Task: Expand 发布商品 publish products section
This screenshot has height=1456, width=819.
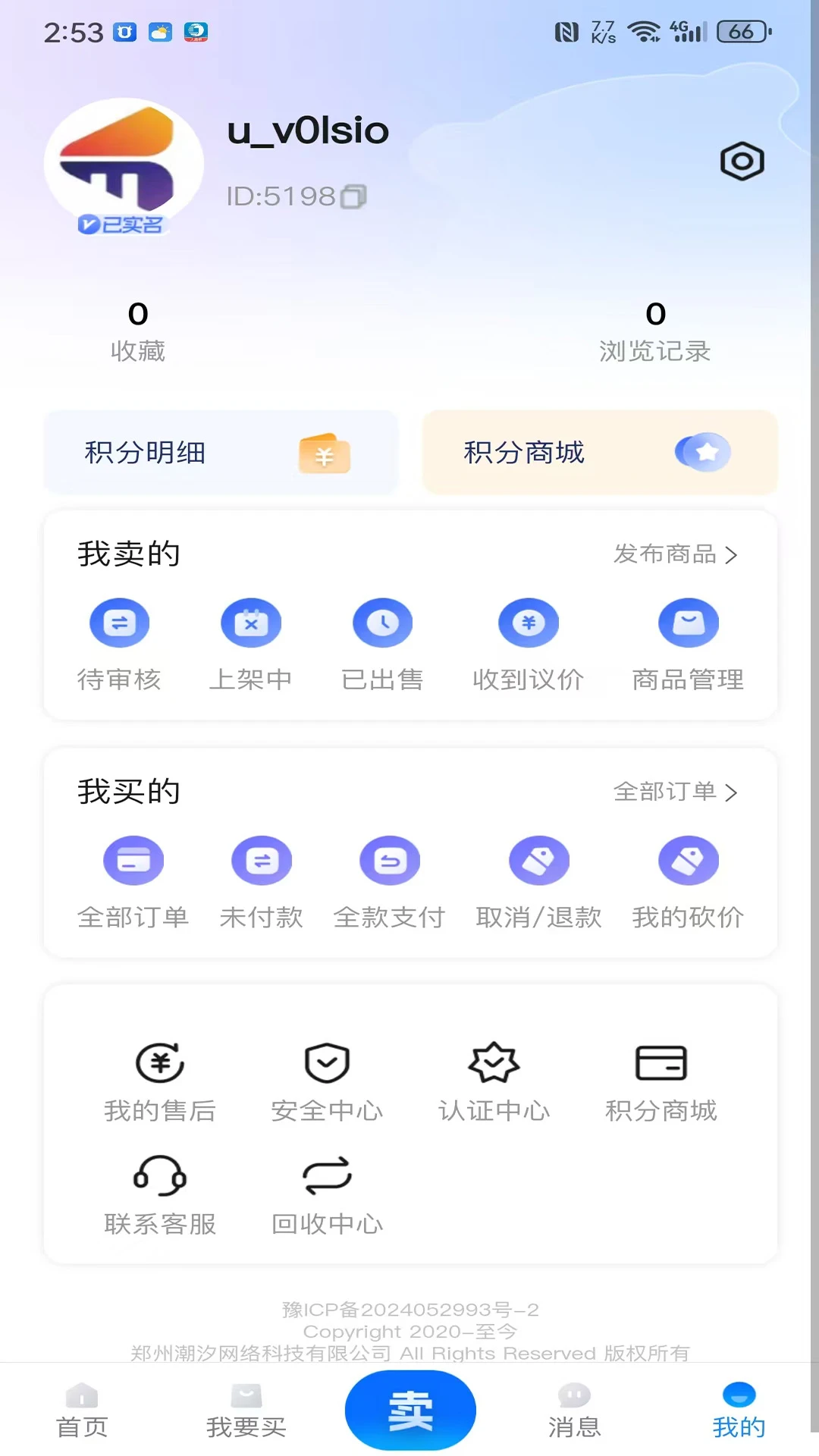Action: click(x=675, y=554)
